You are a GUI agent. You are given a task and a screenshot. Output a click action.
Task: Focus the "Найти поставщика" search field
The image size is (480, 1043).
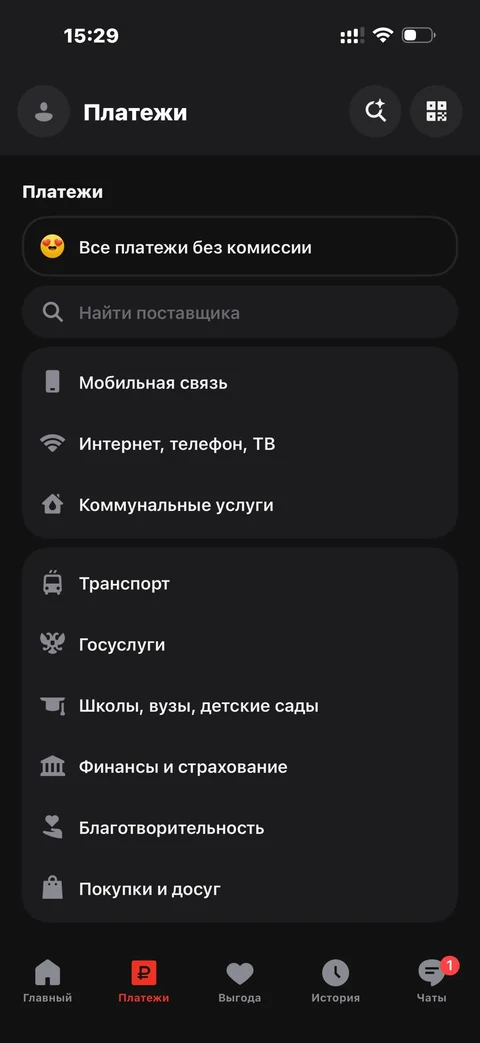click(x=240, y=313)
